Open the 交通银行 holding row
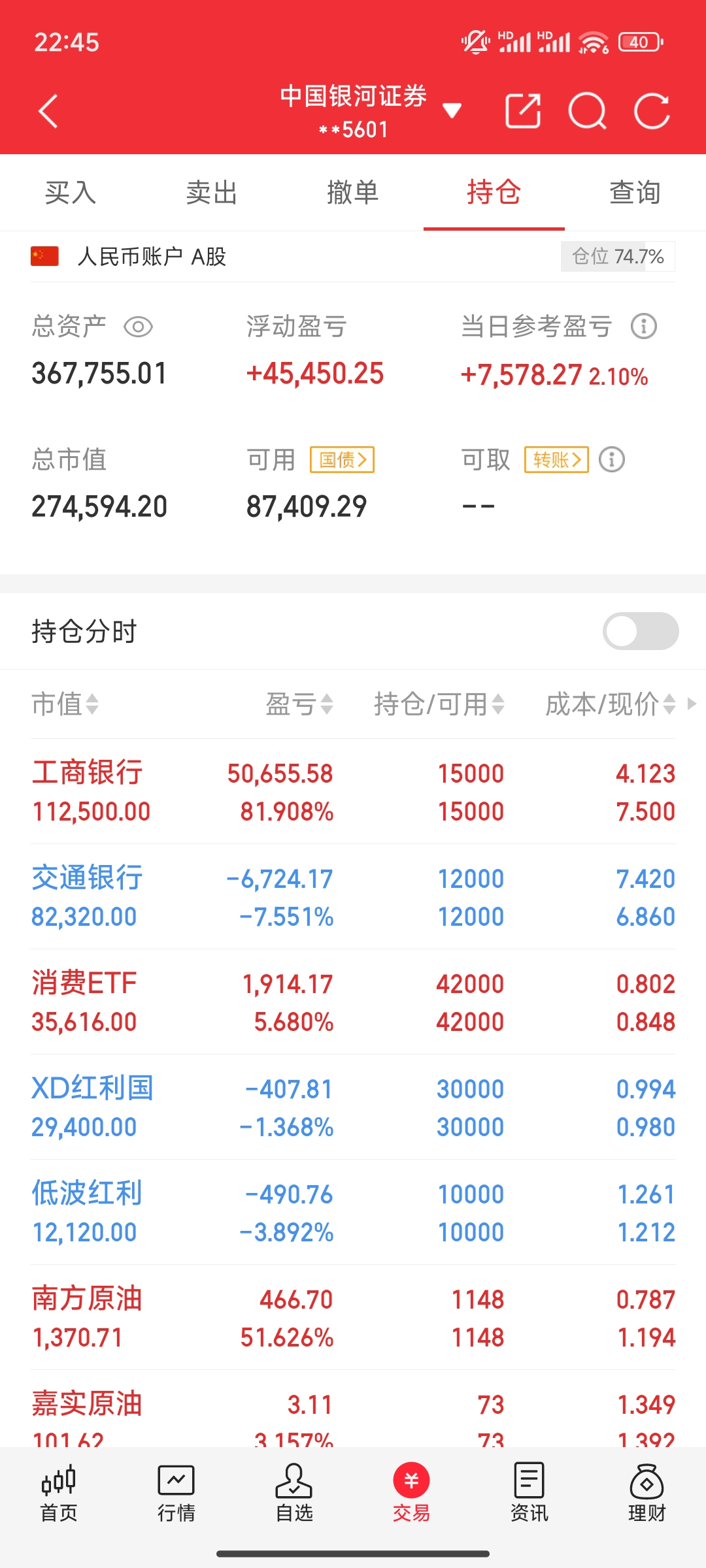Viewport: 706px width, 1568px height. coord(353,897)
